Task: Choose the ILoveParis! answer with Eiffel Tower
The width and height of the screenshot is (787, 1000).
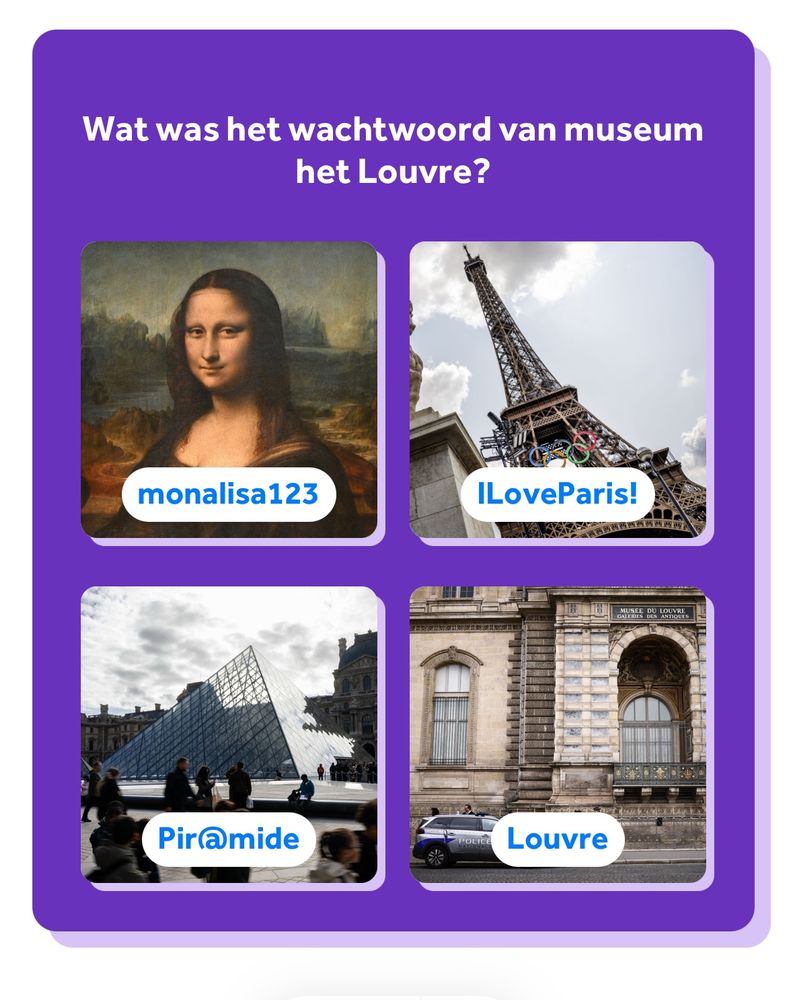Action: coord(558,390)
